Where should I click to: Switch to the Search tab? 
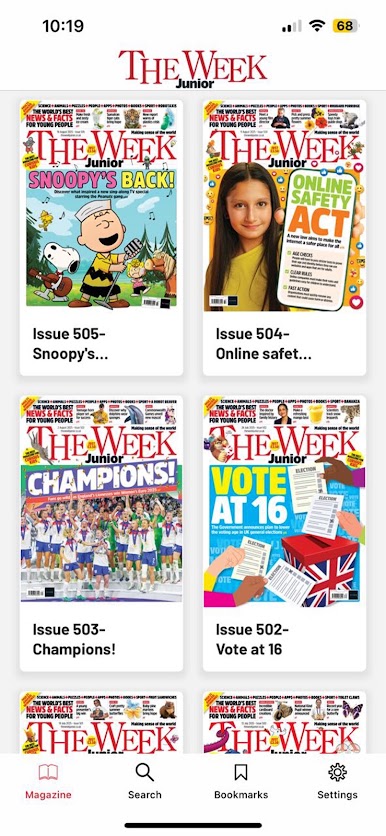coord(144,781)
